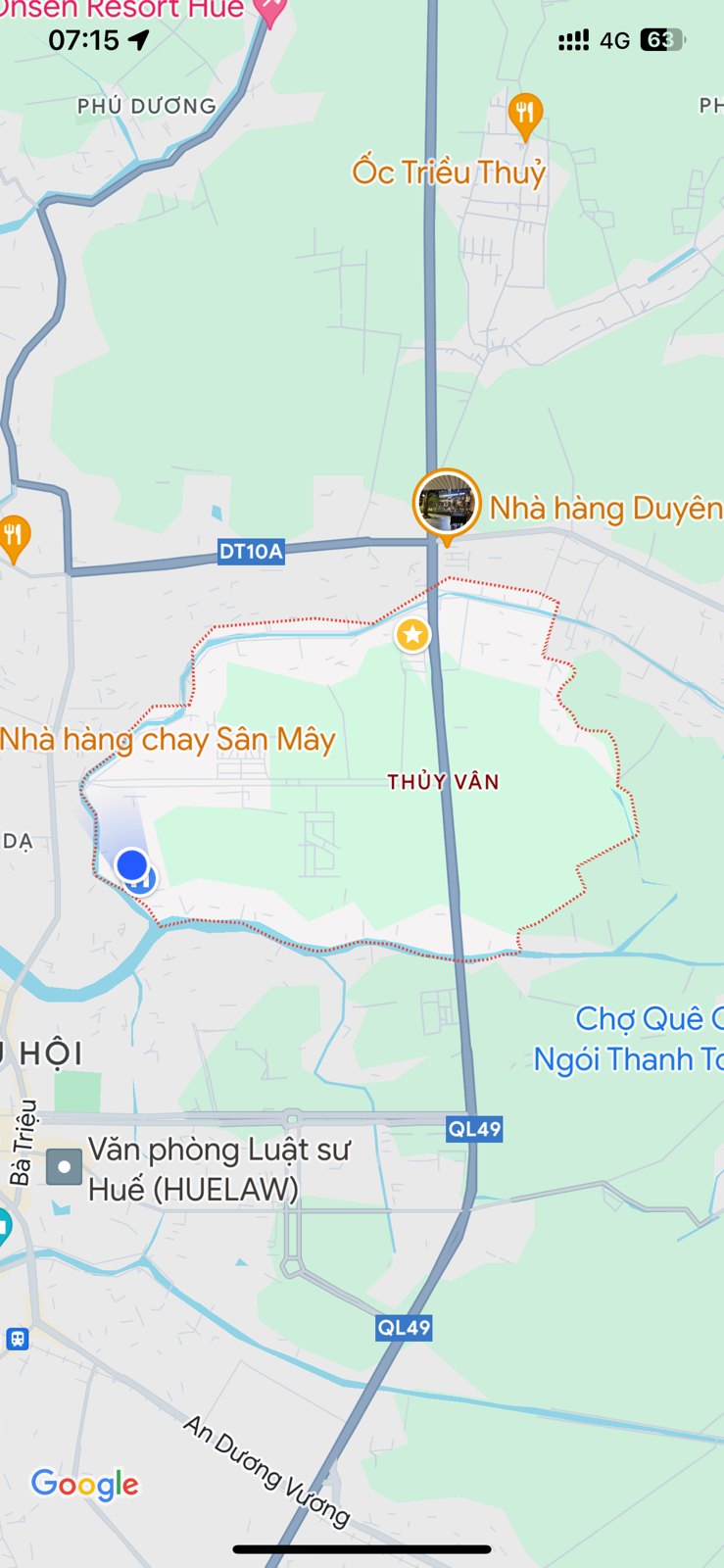This screenshot has width=724, height=1568.
Task: Open the Văn phòng Luật sư Huế marker
Action: (65, 1166)
